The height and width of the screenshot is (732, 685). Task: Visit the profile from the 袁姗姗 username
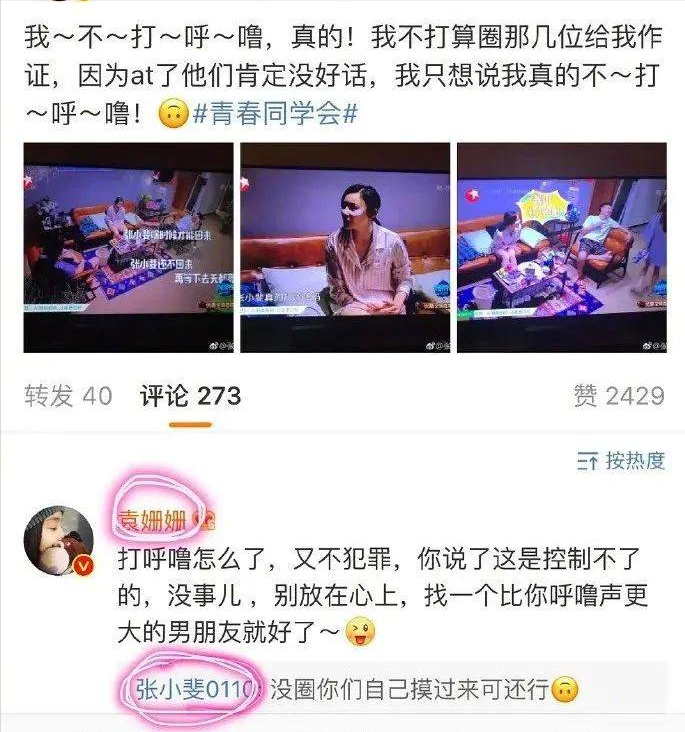pos(154,520)
